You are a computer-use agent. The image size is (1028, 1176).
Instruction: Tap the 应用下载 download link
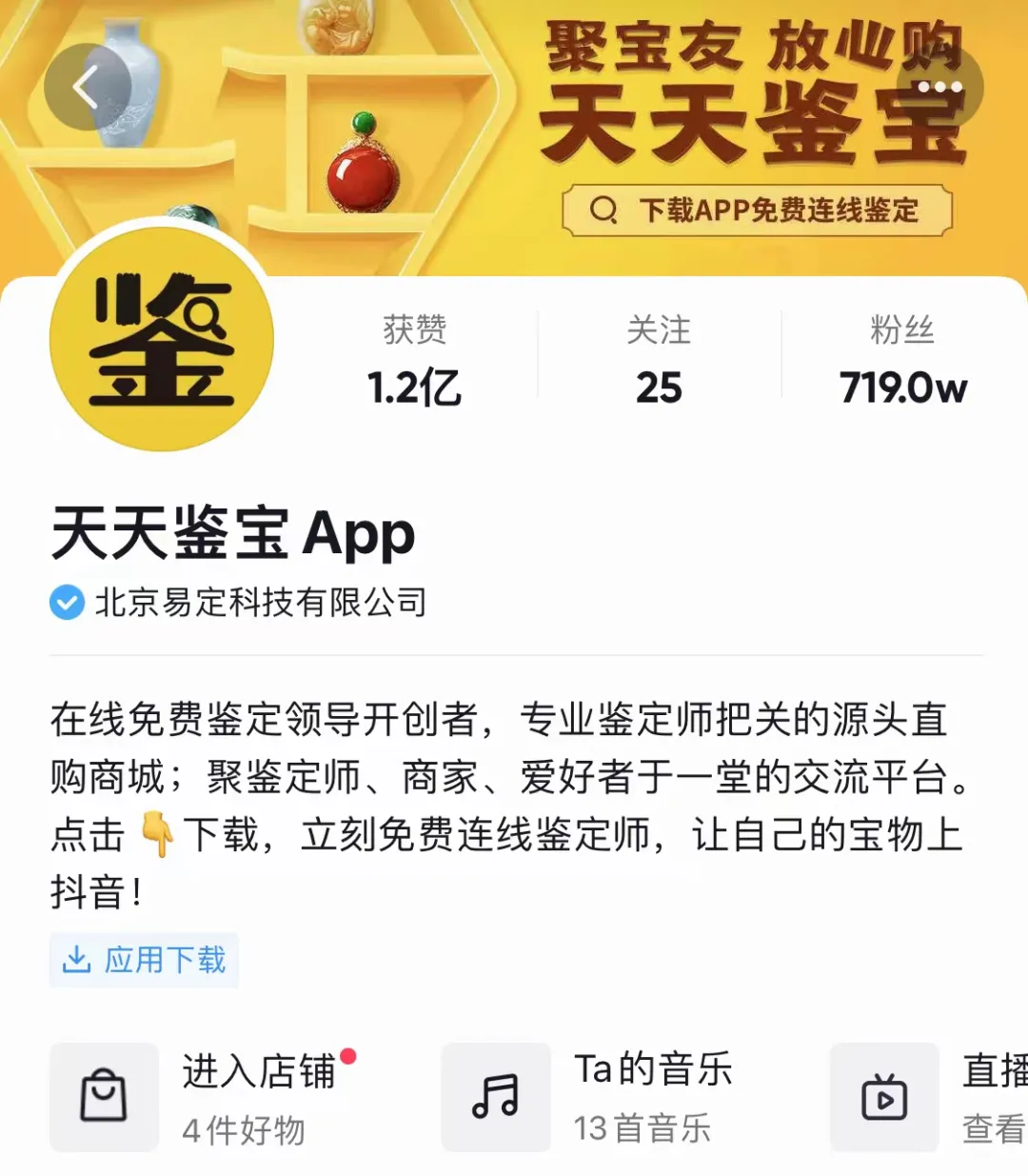(x=145, y=960)
